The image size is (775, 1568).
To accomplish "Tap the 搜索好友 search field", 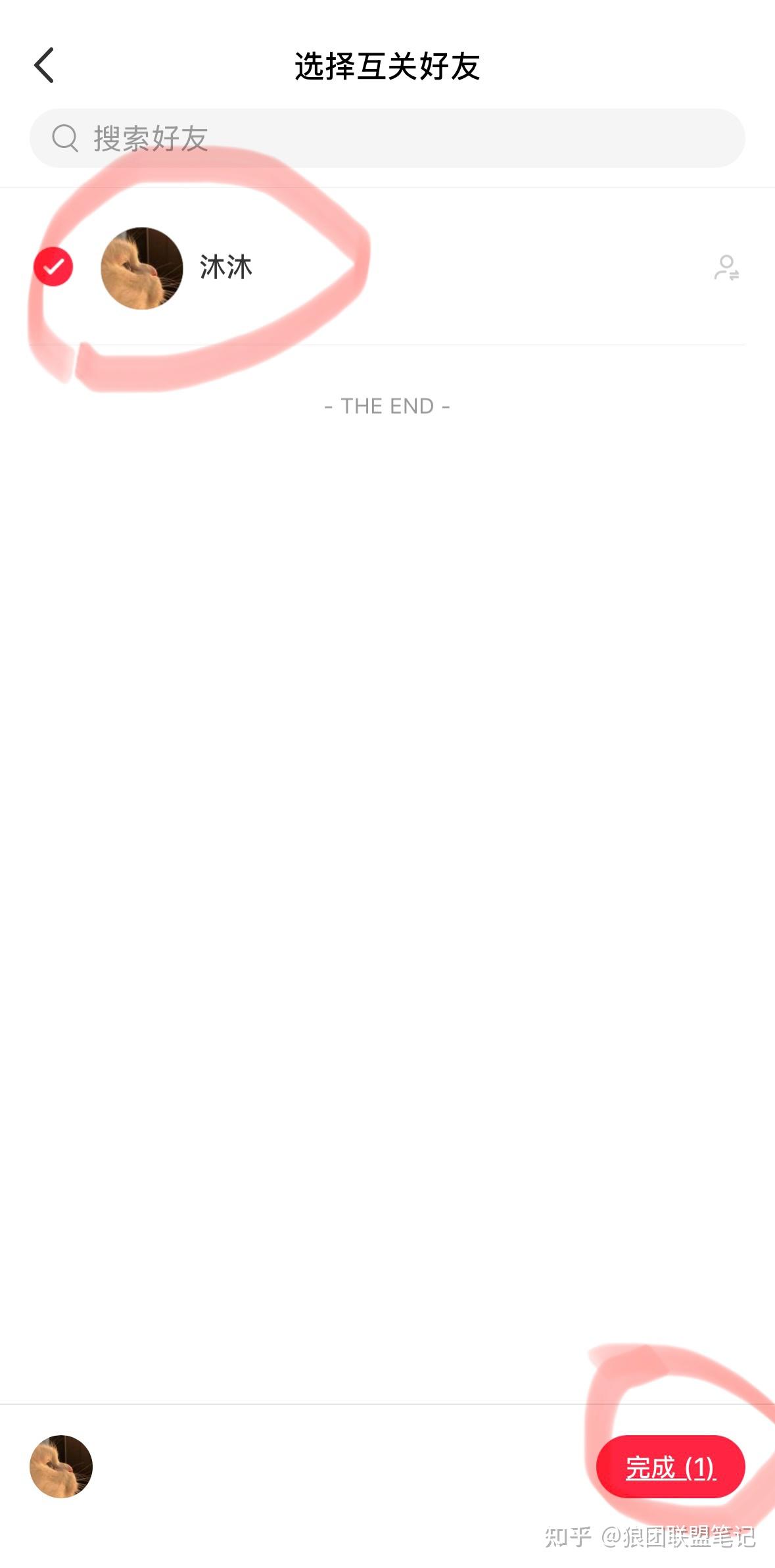I will click(x=387, y=138).
